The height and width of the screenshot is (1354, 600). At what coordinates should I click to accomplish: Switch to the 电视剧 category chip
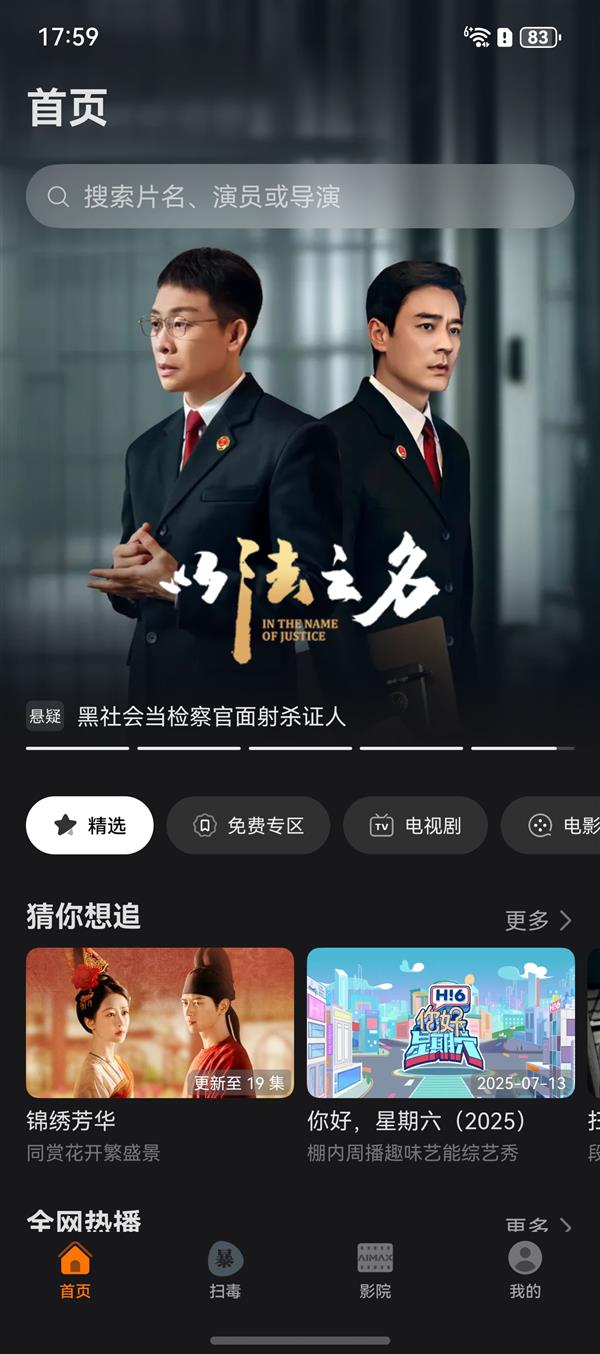[415, 825]
